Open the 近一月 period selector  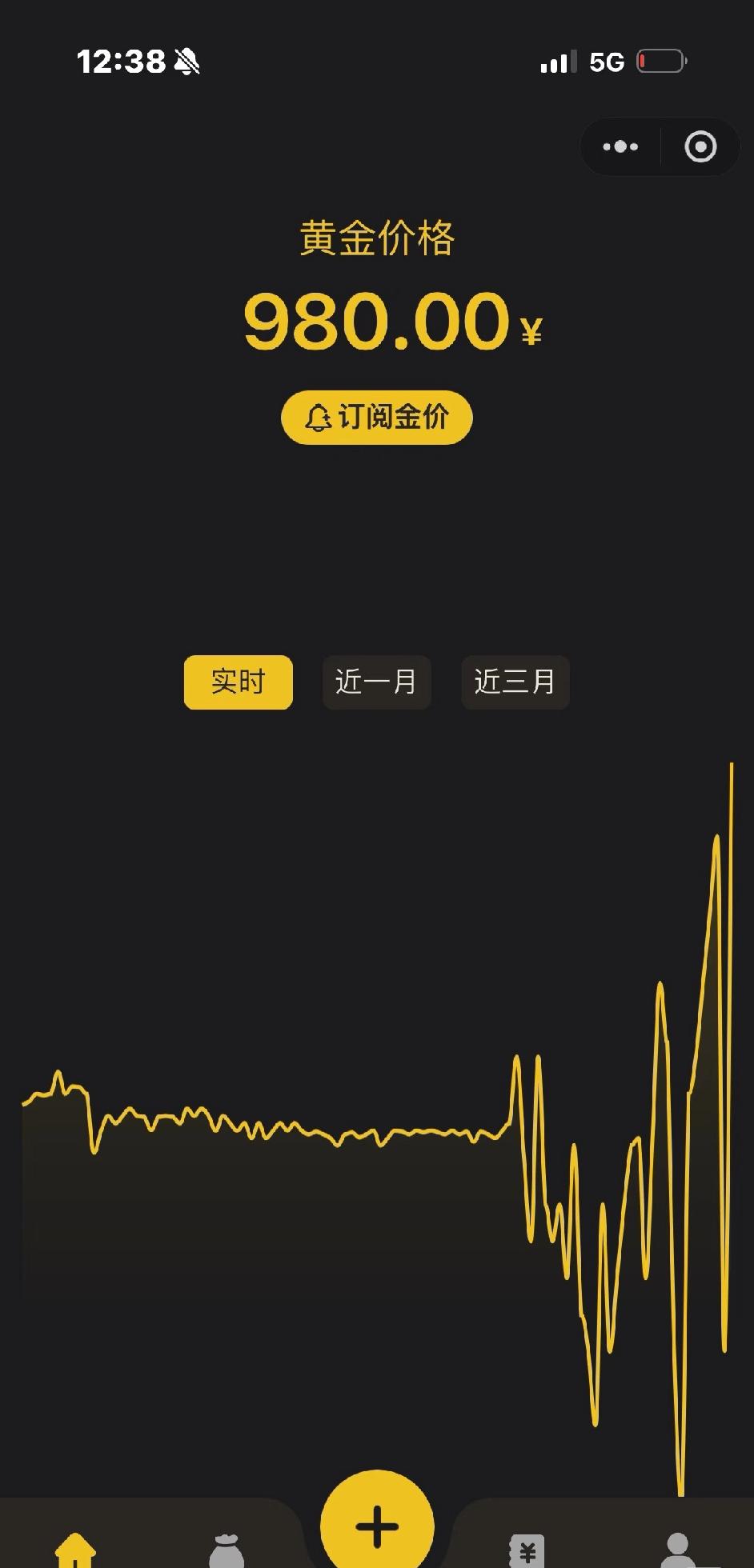pyautogui.click(x=376, y=682)
